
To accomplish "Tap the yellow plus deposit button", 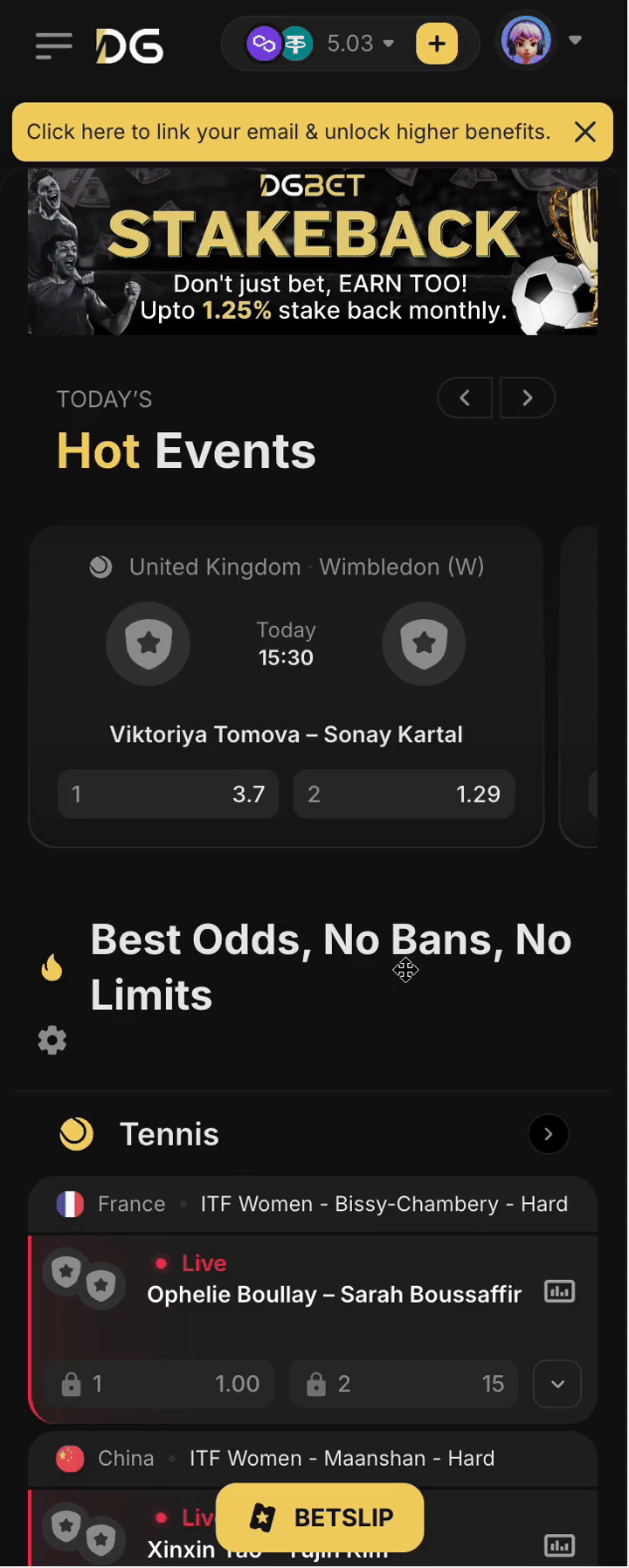I will tap(437, 44).
